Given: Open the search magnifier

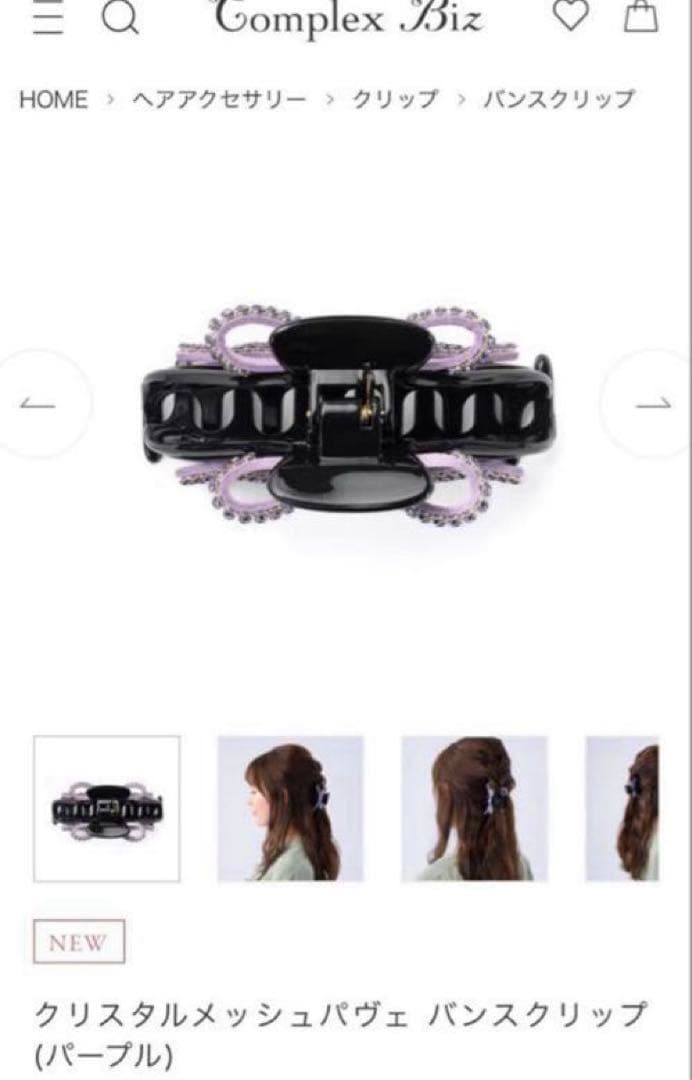Looking at the screenshot, I should pos(121,18).
